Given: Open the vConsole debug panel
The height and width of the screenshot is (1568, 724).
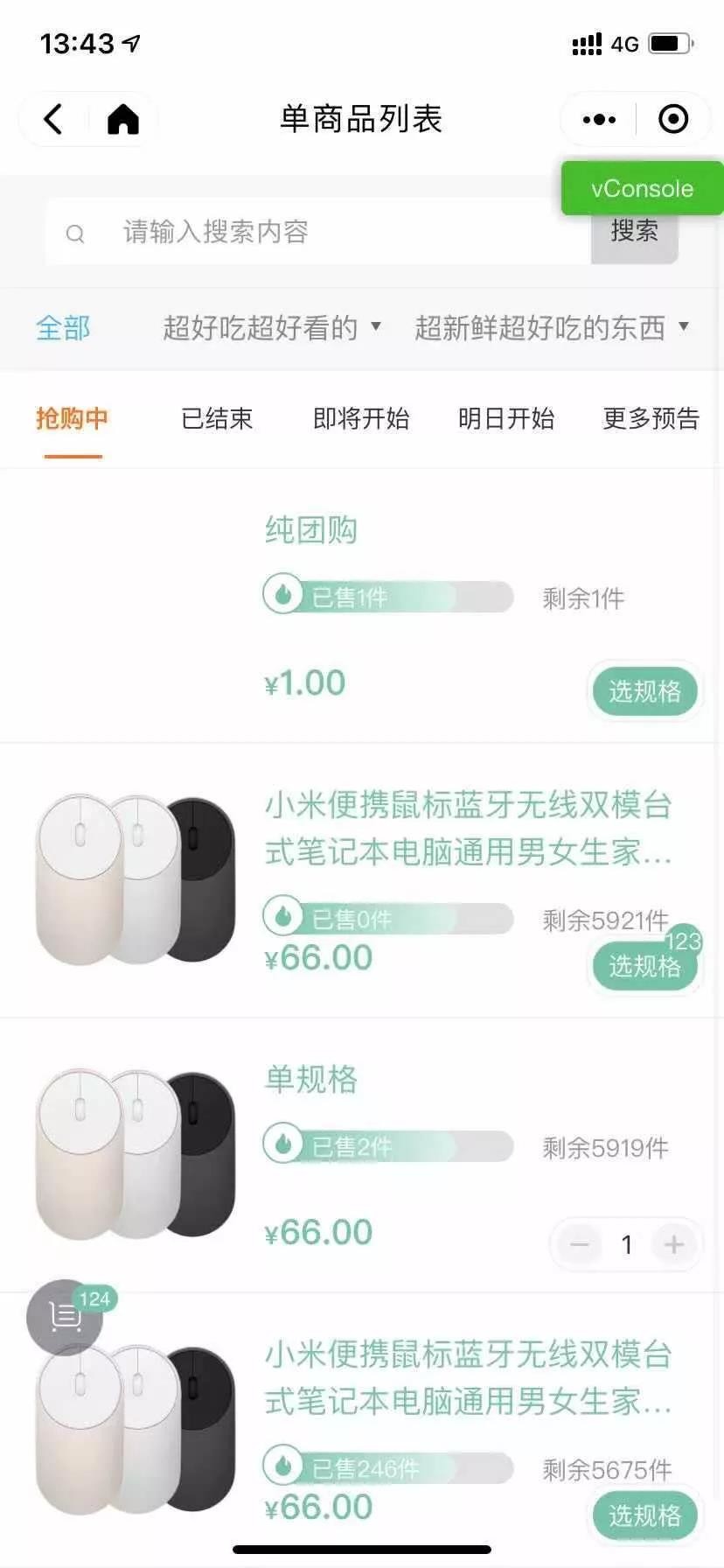Looking at the screenshot, I should (642, 188).
